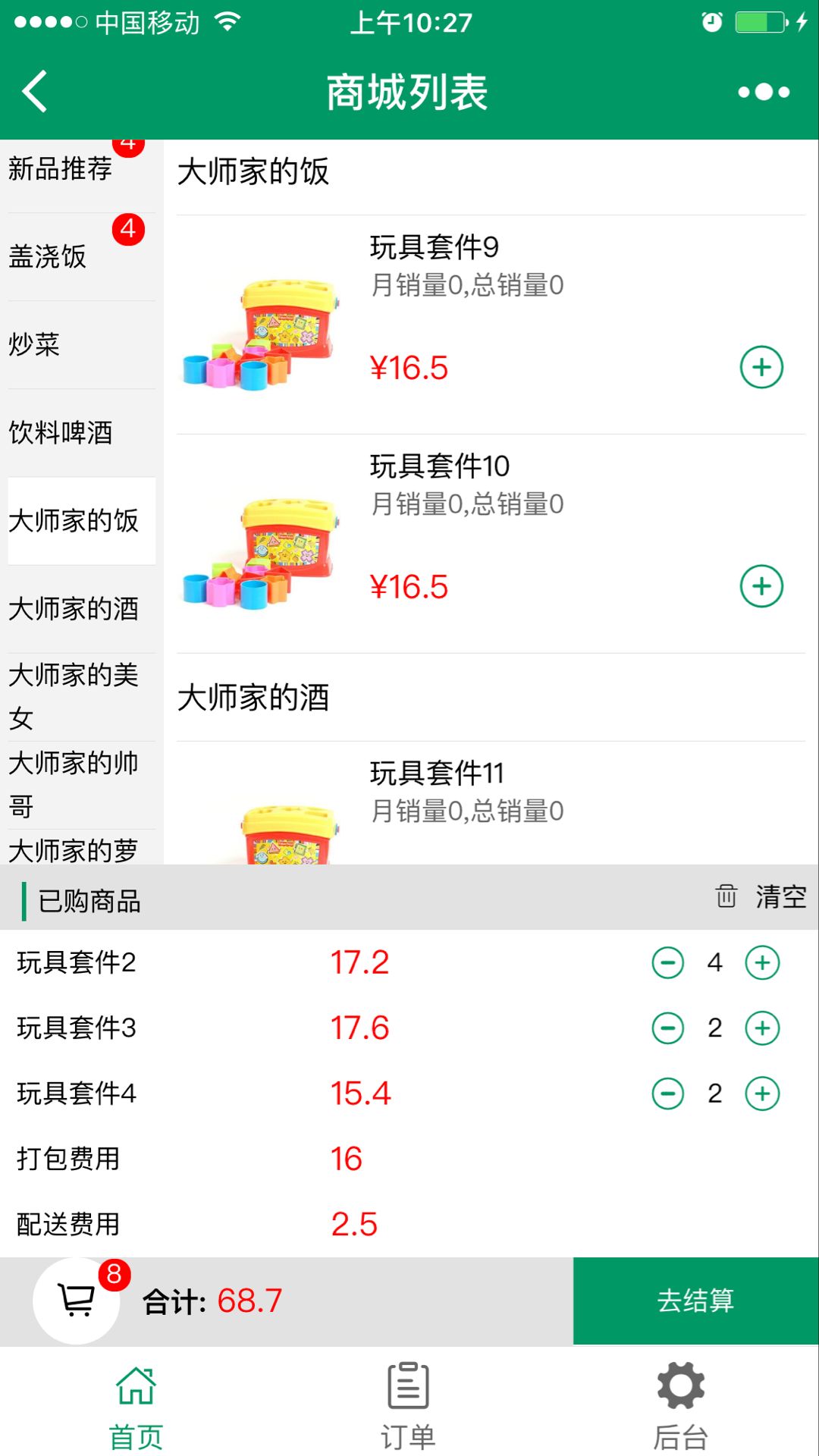
Task: Open the 饮料啤酒 category
Action: (x=61, y=432)
